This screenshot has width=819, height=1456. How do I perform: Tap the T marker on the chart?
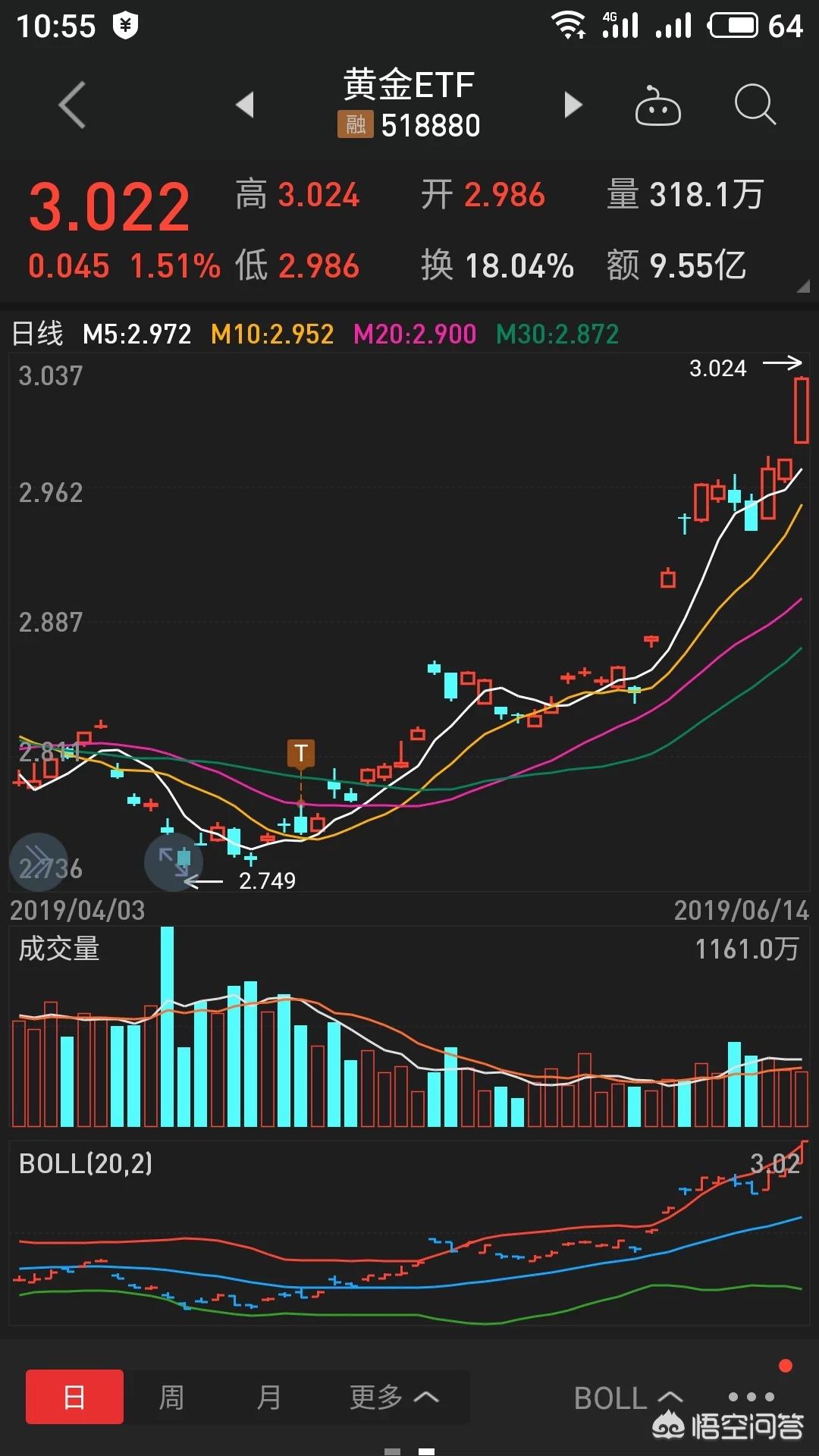coord(301,753)
